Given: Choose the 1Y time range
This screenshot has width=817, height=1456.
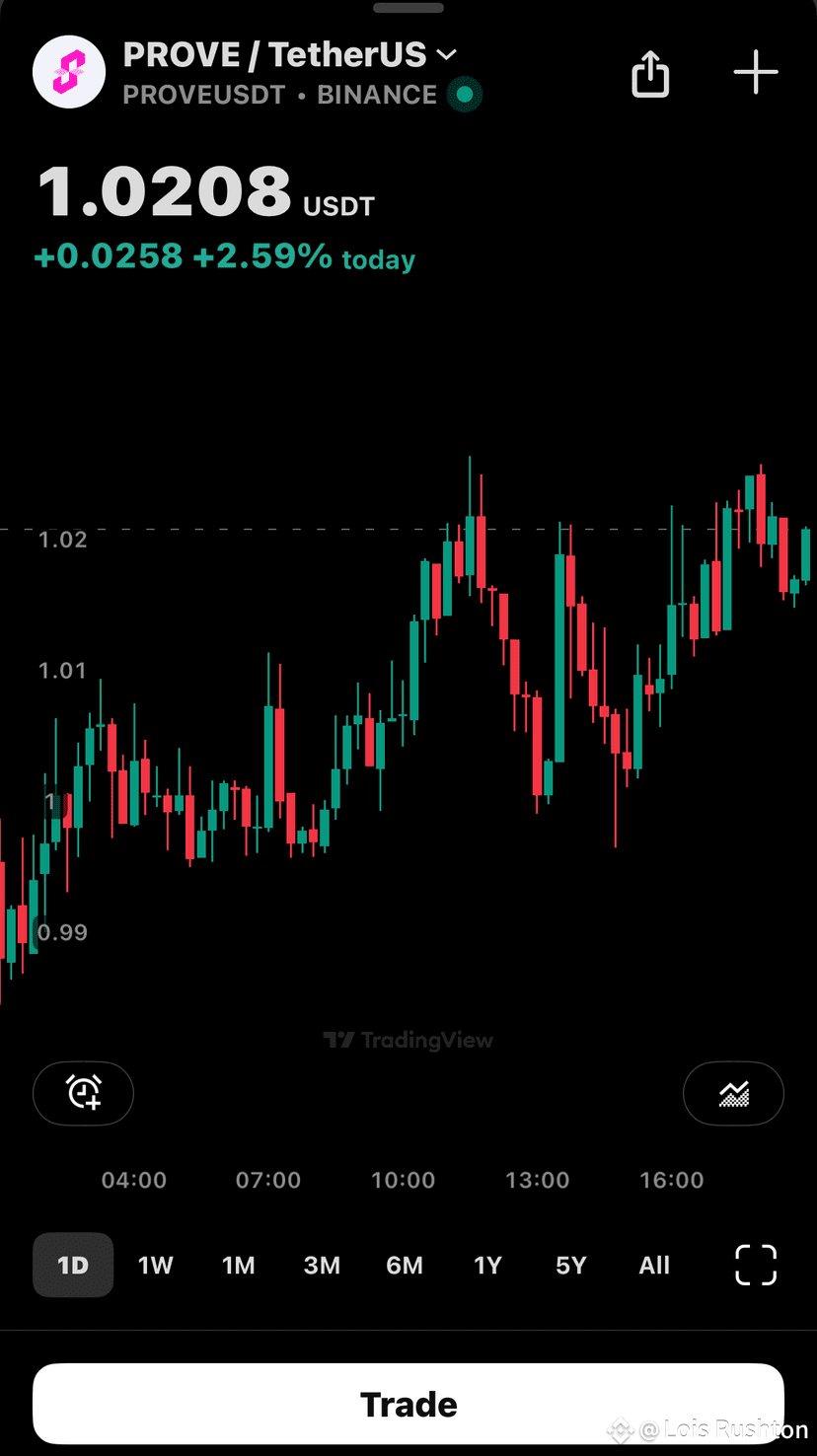Looking at the screenshot, I should coord(487,1265).
